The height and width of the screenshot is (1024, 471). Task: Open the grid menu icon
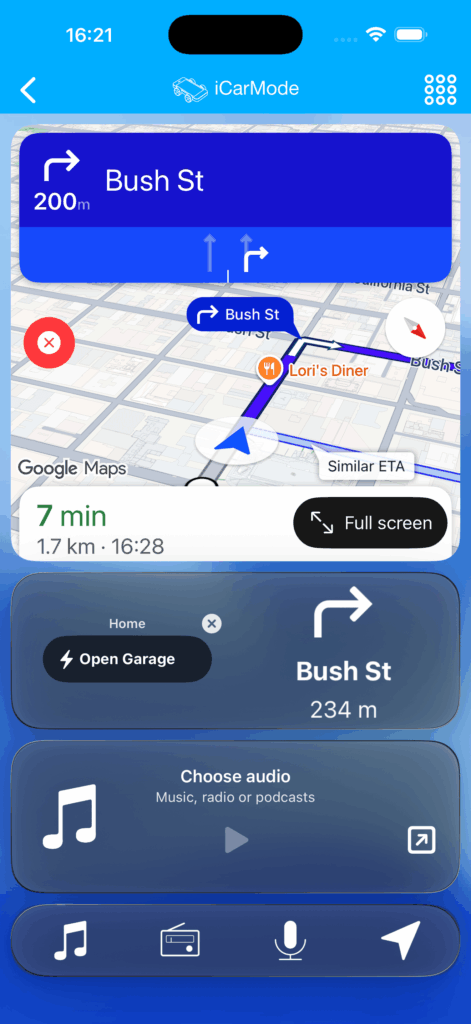pyautogui.click(x=440, y=89)
